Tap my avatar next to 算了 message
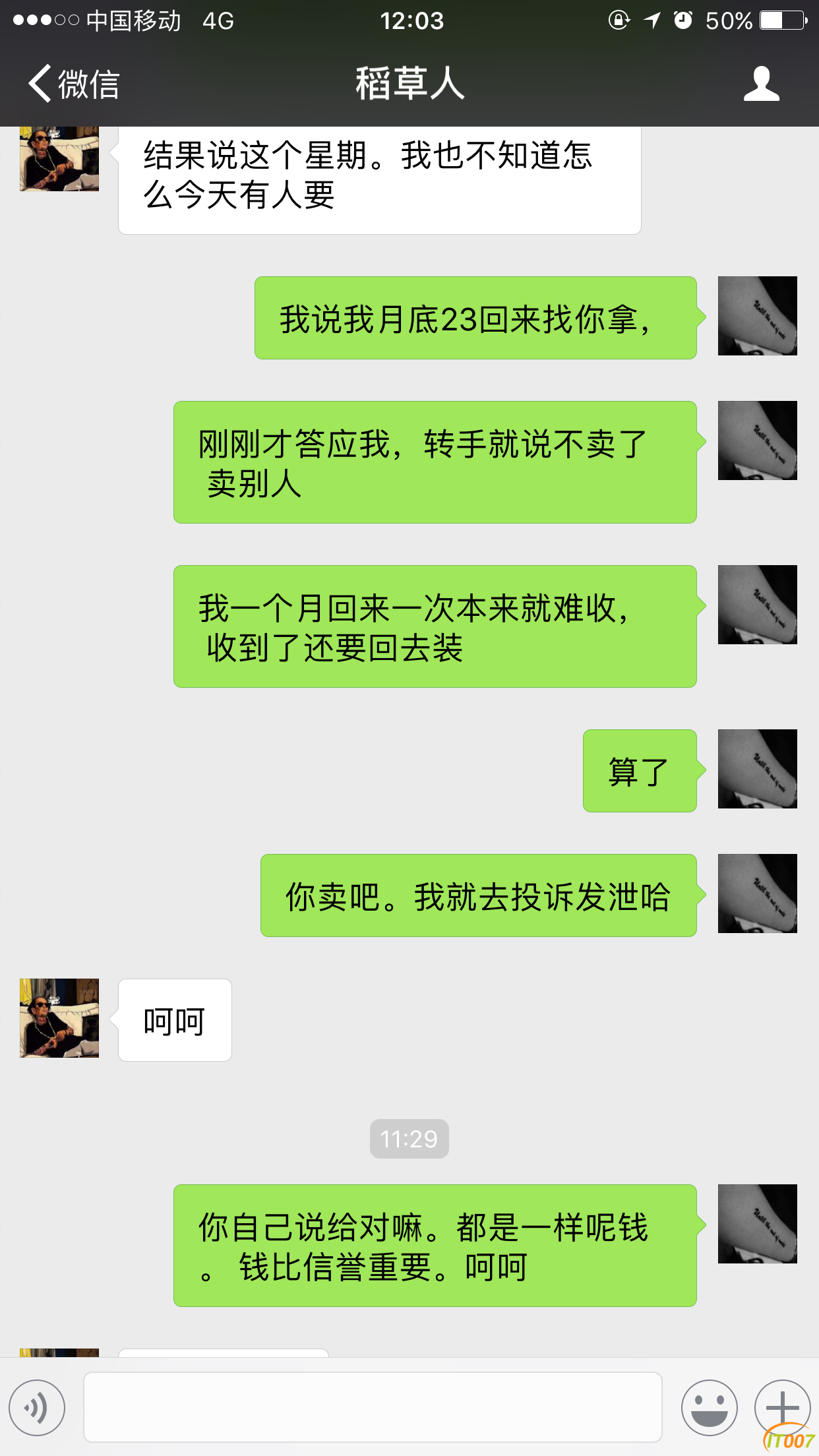The image size is (819, 1456). pos(757,769)
